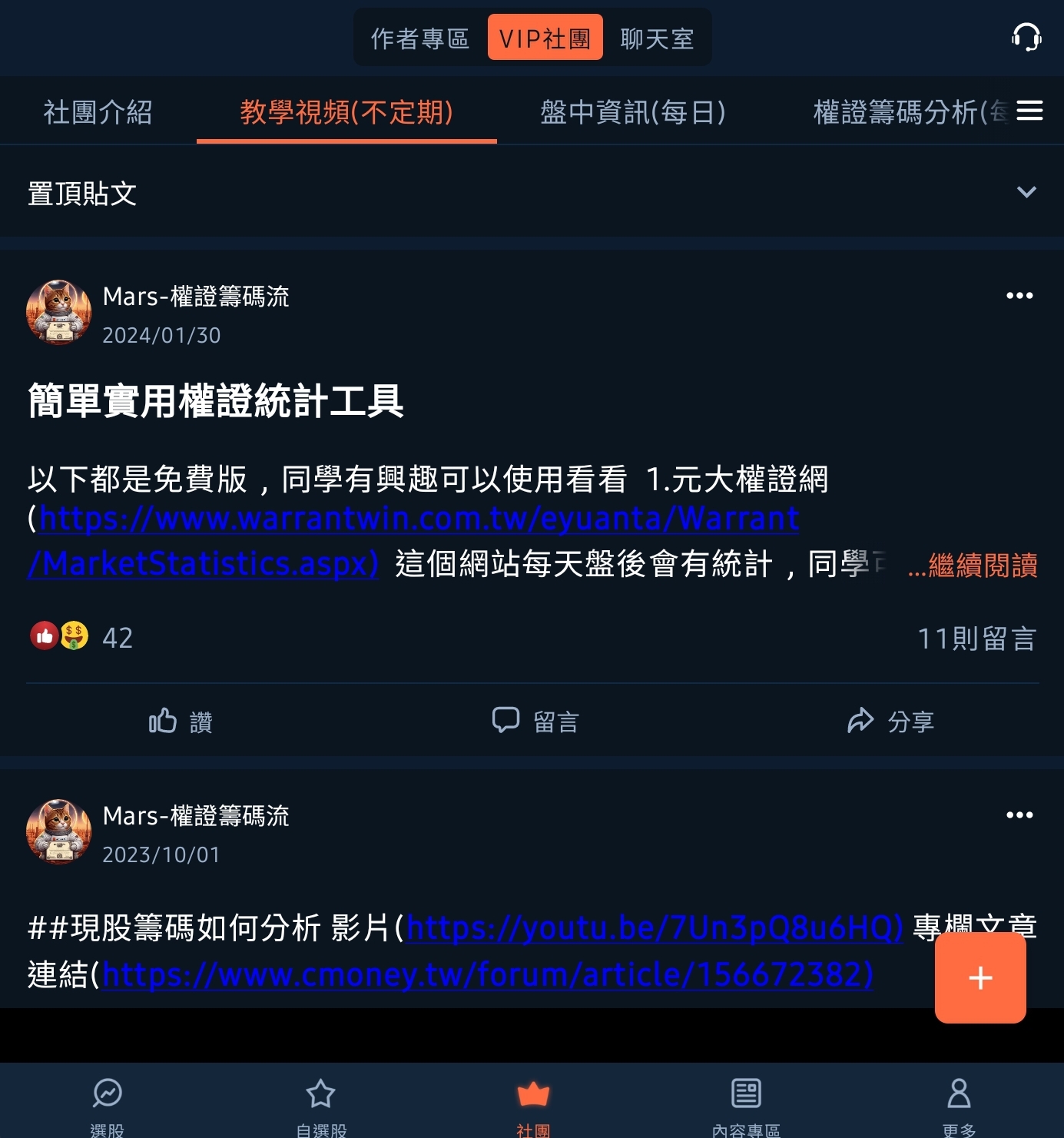Open the youtu.be video link
The height and width of the screenshot is (1138, 1064).
click(654, 928)
